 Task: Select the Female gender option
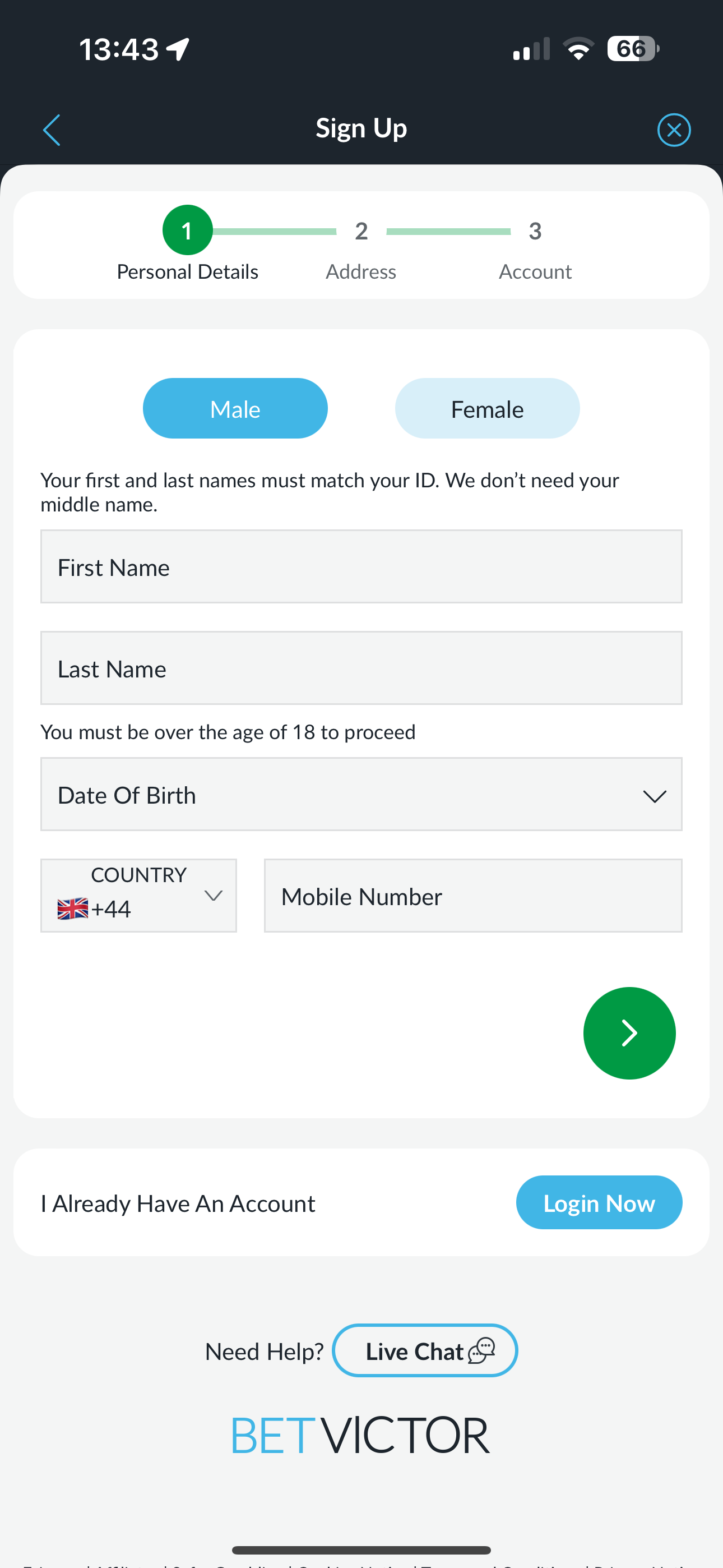(487, 408)
